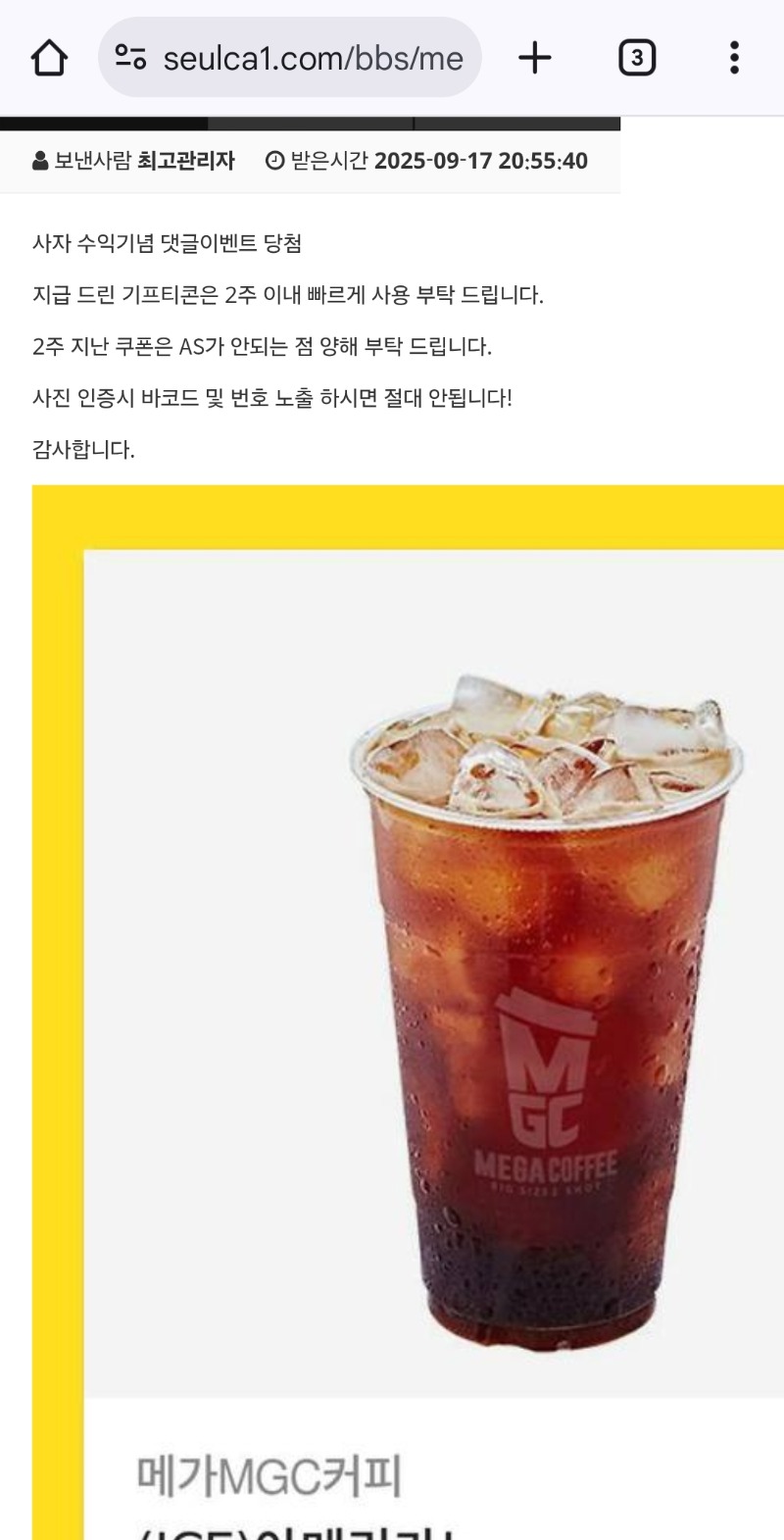Open the Mega Coffee gifticon image
Viewport: 784px width, 1540px height.
tap(408, 1012)
